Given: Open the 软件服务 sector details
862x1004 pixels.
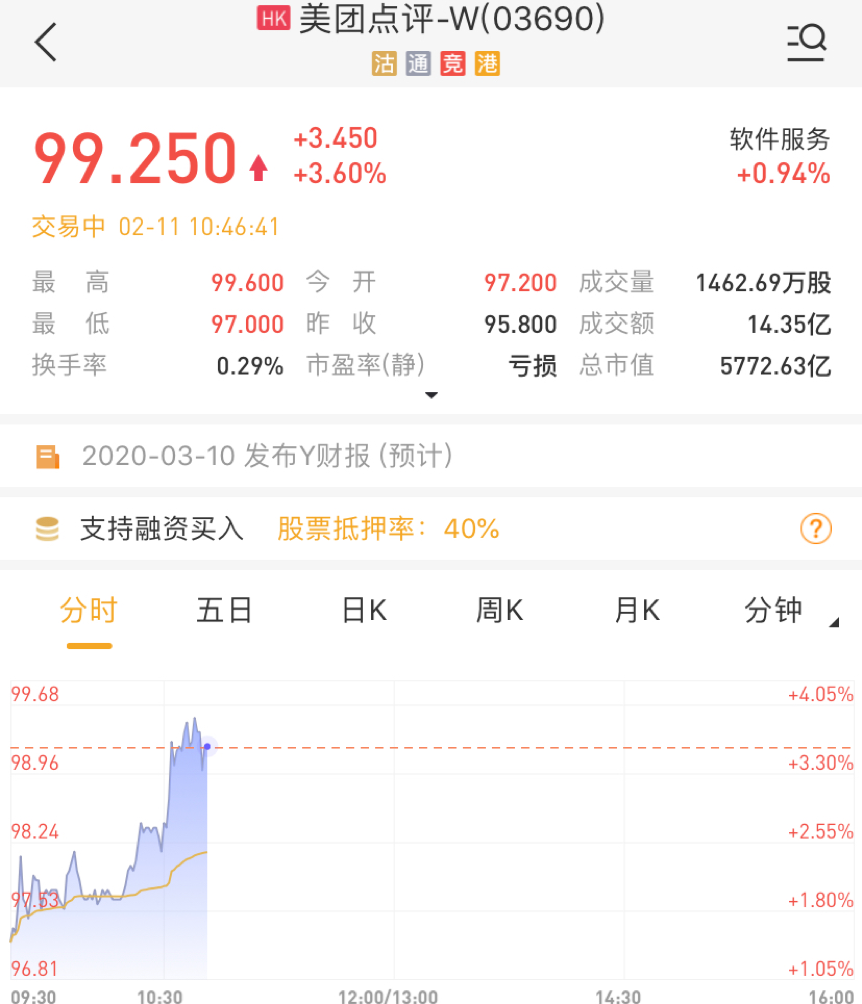Looking at the screenshot, I should tap(780, 156).
